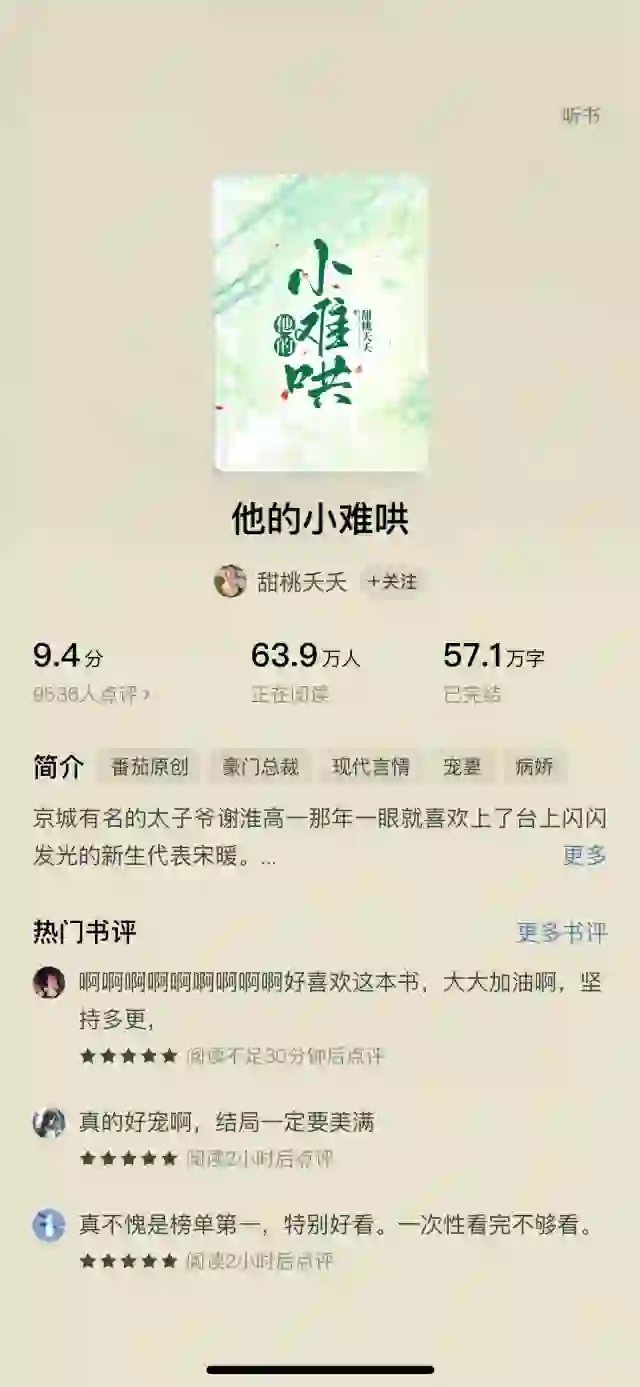
Task: Open the review 真的好宠啊
Action: point(227,1122)
